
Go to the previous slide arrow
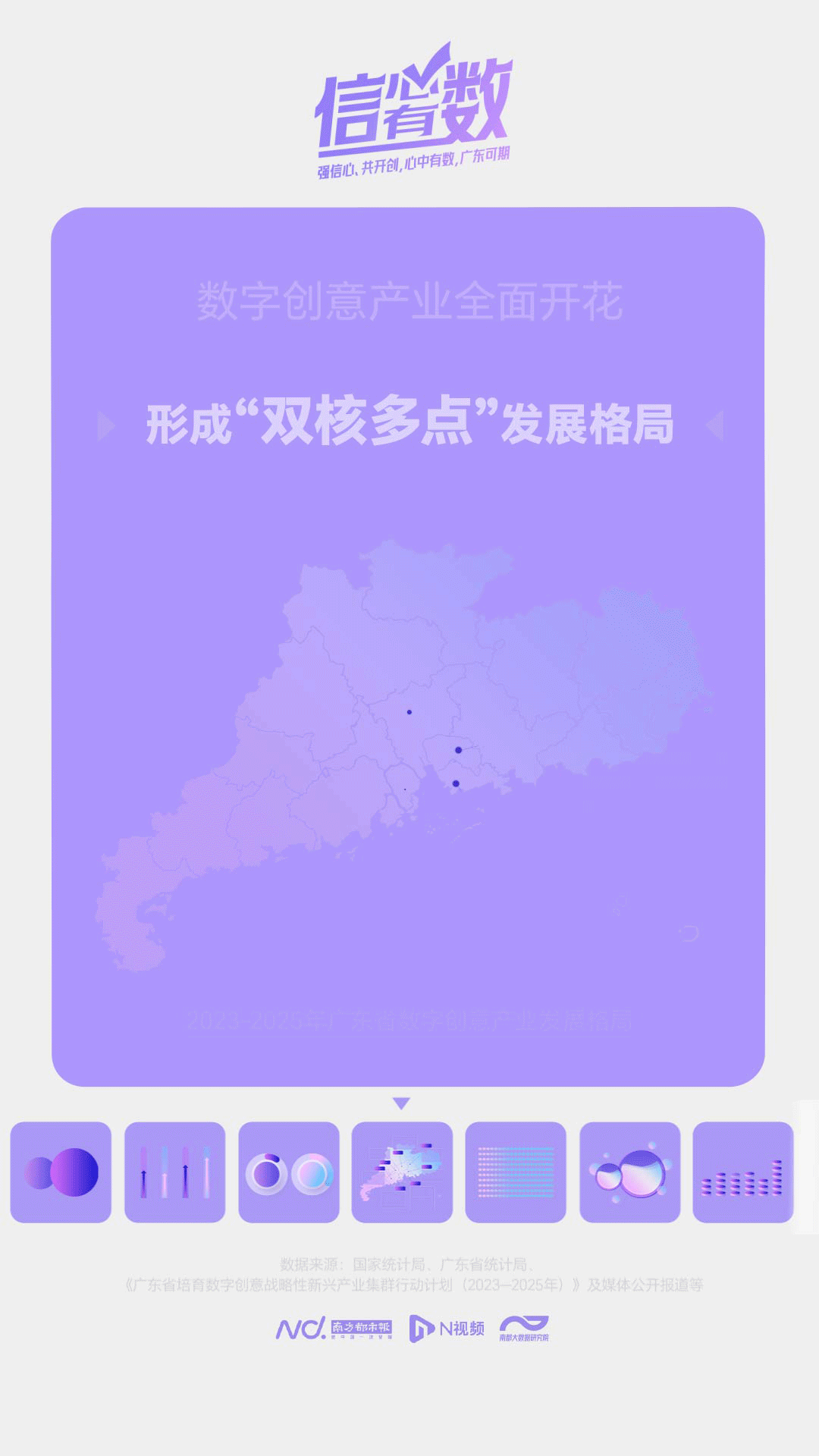107,425
